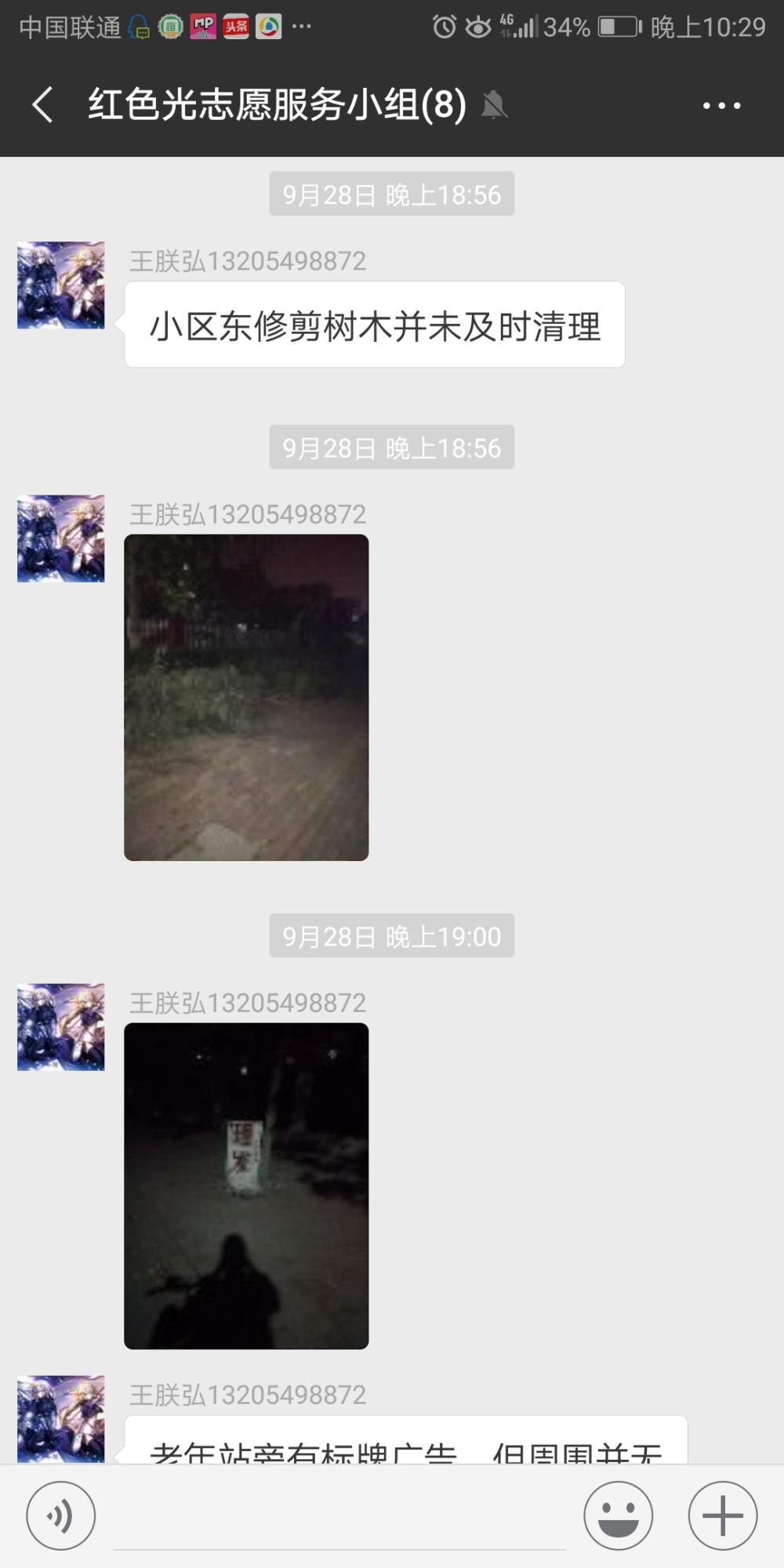Open the group chat options menu
The width and height of the screenshot is (784, 1568).
pyautogui.click(x=721, y=105)
